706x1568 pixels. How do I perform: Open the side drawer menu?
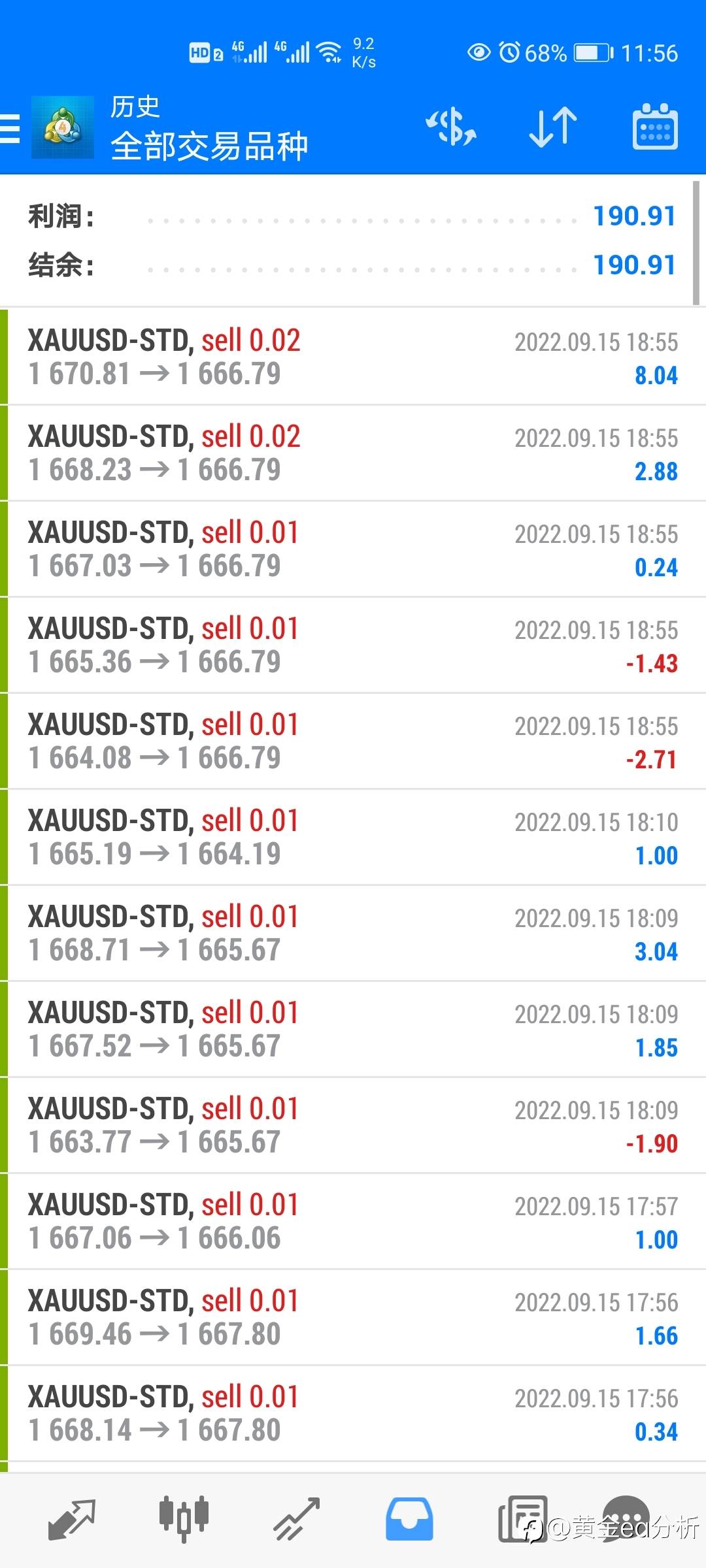[x=10, y=128]
